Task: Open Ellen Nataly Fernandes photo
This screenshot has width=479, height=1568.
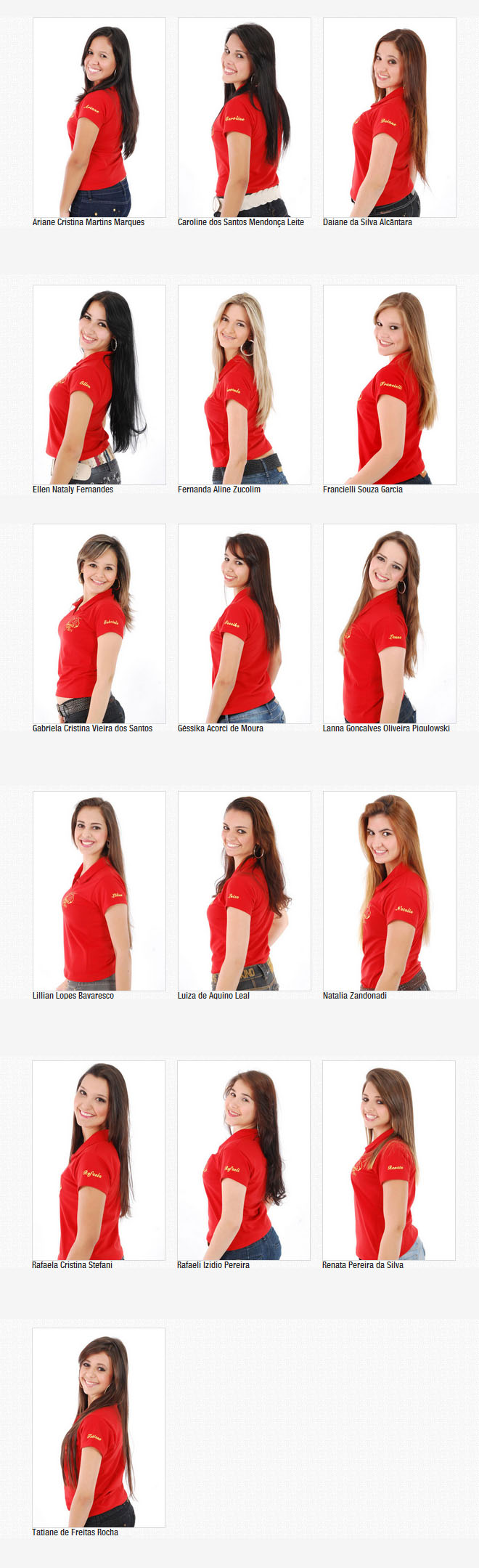Action: click(99, 385)
